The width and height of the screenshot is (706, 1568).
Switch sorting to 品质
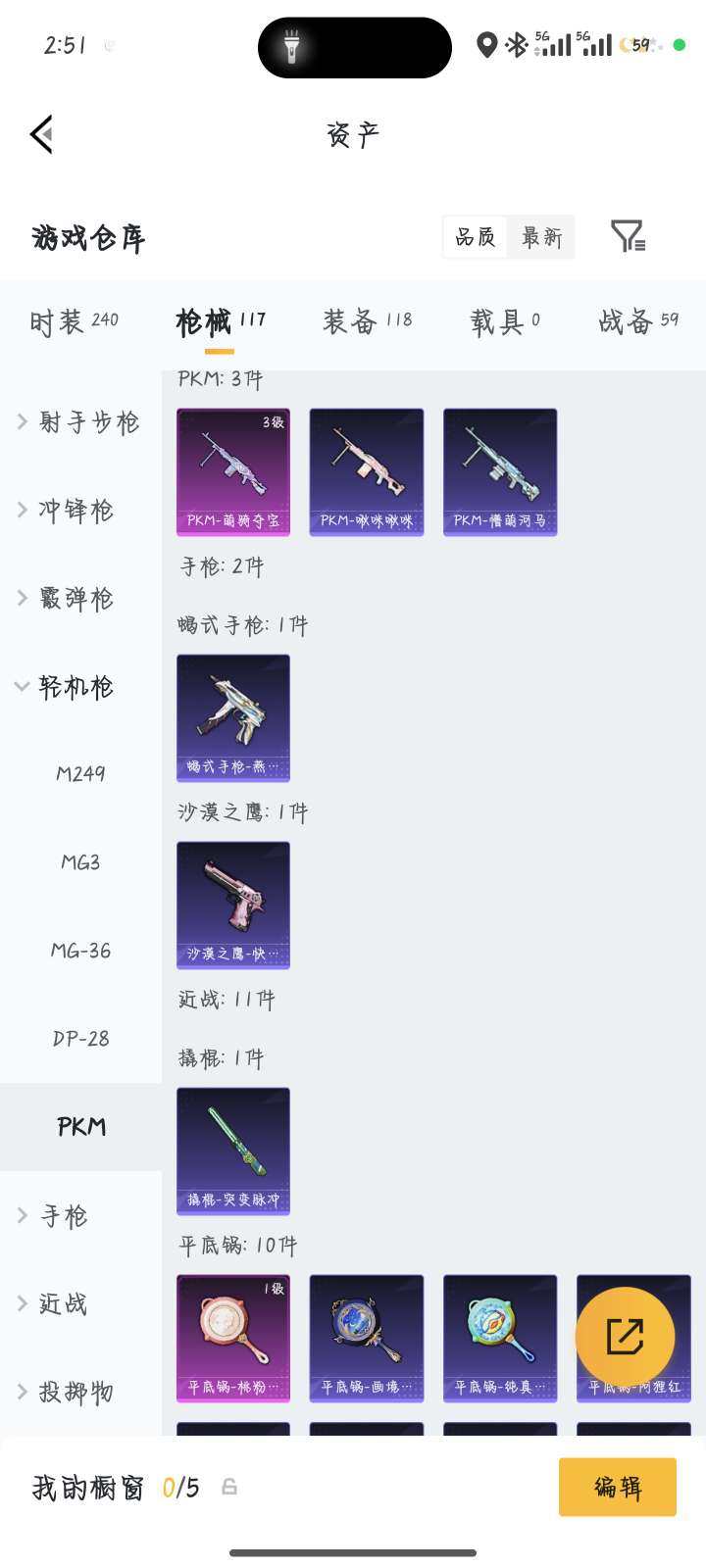coord(475,236)
